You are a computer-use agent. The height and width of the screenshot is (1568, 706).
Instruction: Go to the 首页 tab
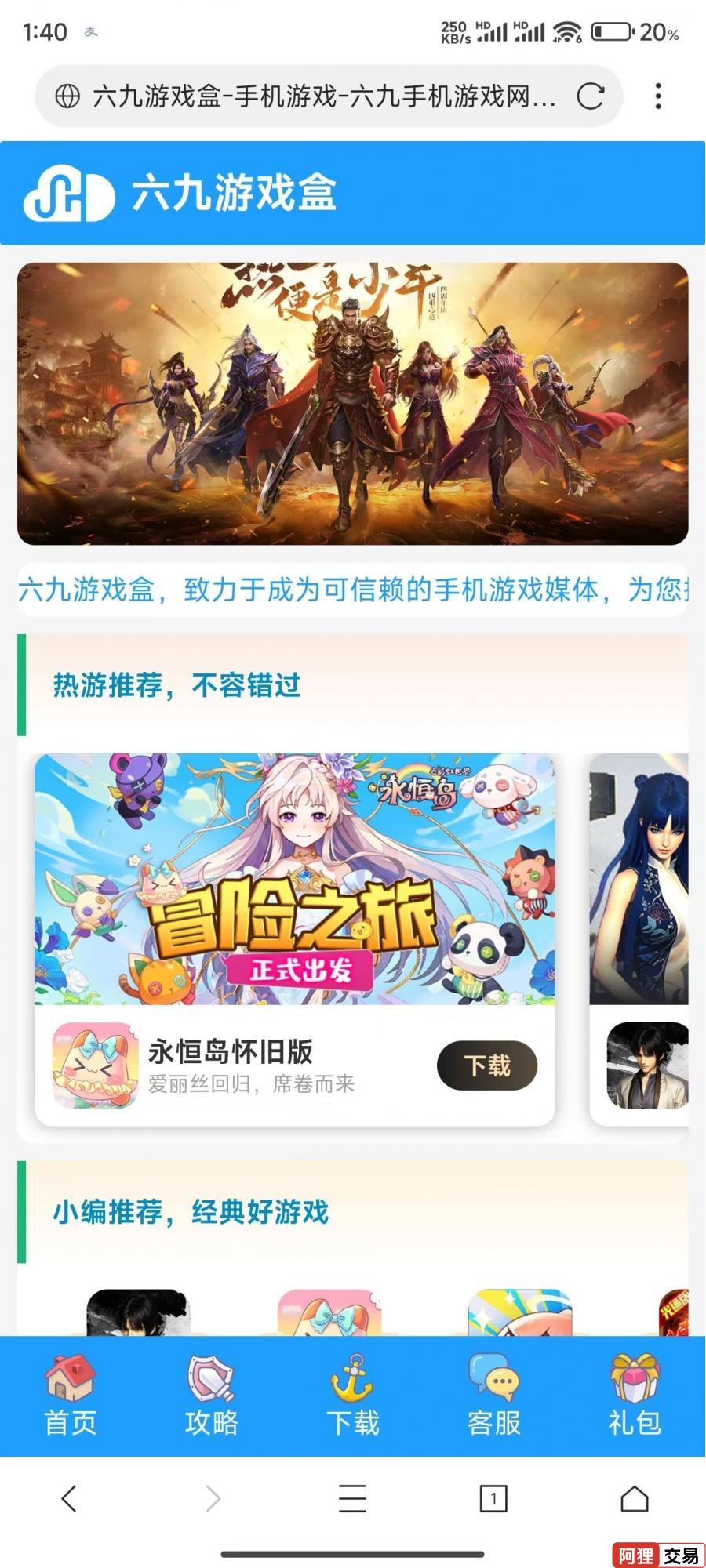click(x=71, y=1397)
